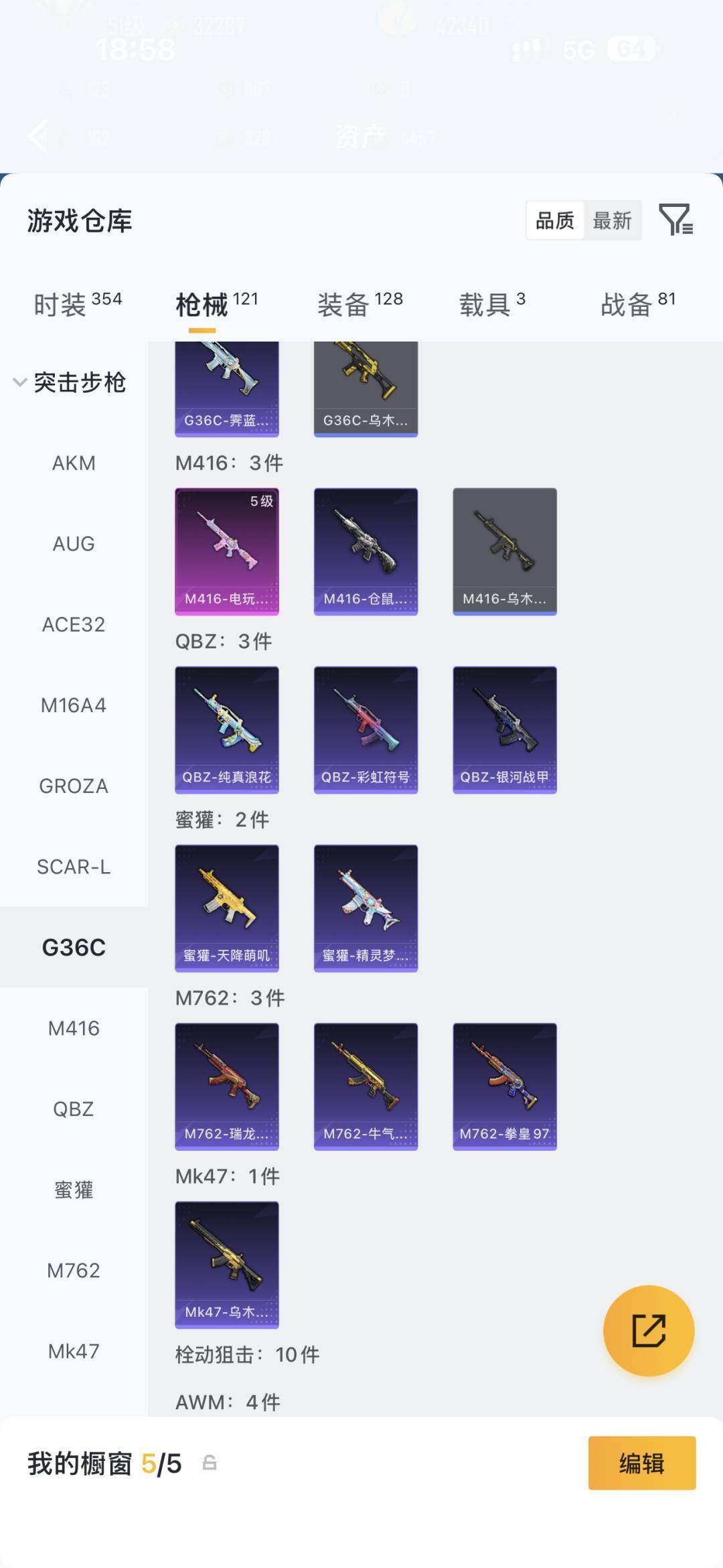Sort items by 最新

tap(612, 220)
